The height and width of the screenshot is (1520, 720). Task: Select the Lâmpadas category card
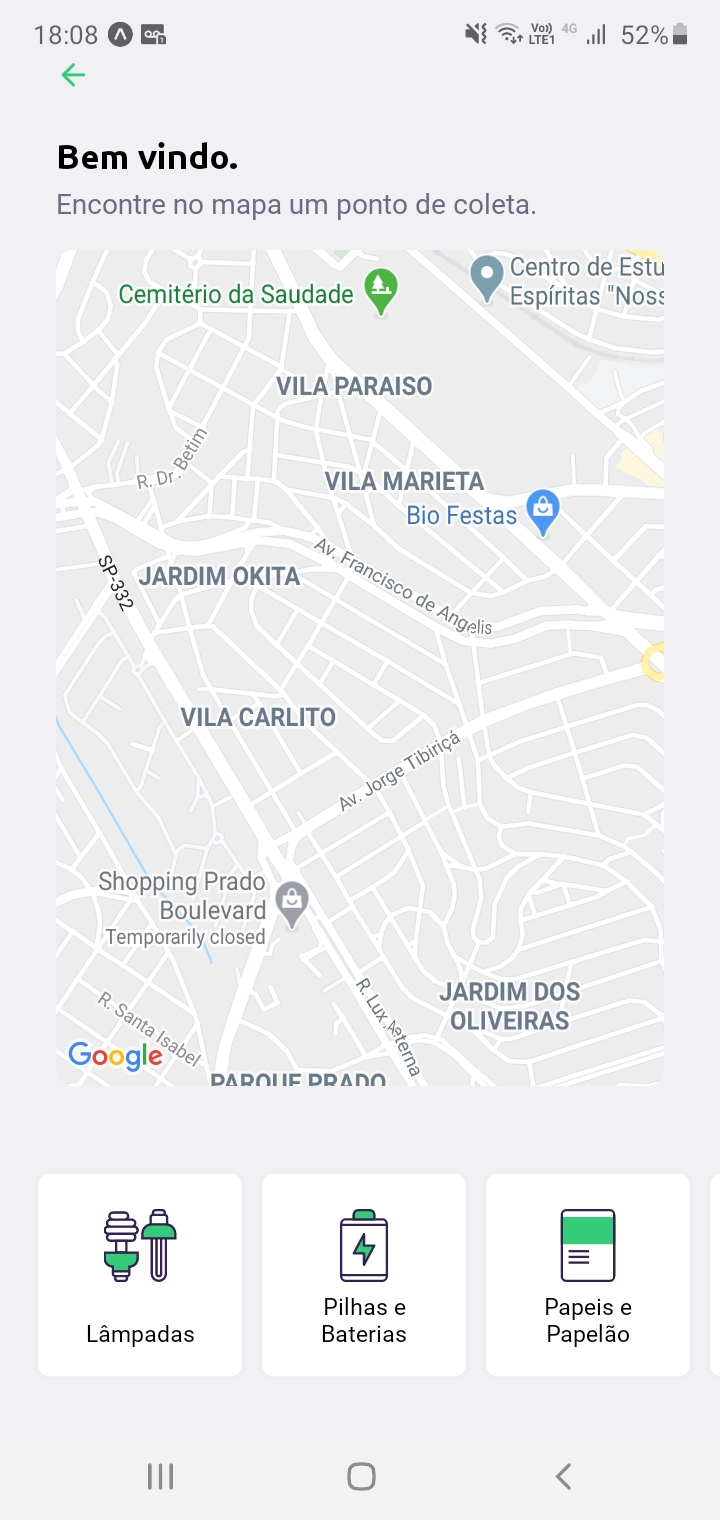pos(140,1274)
